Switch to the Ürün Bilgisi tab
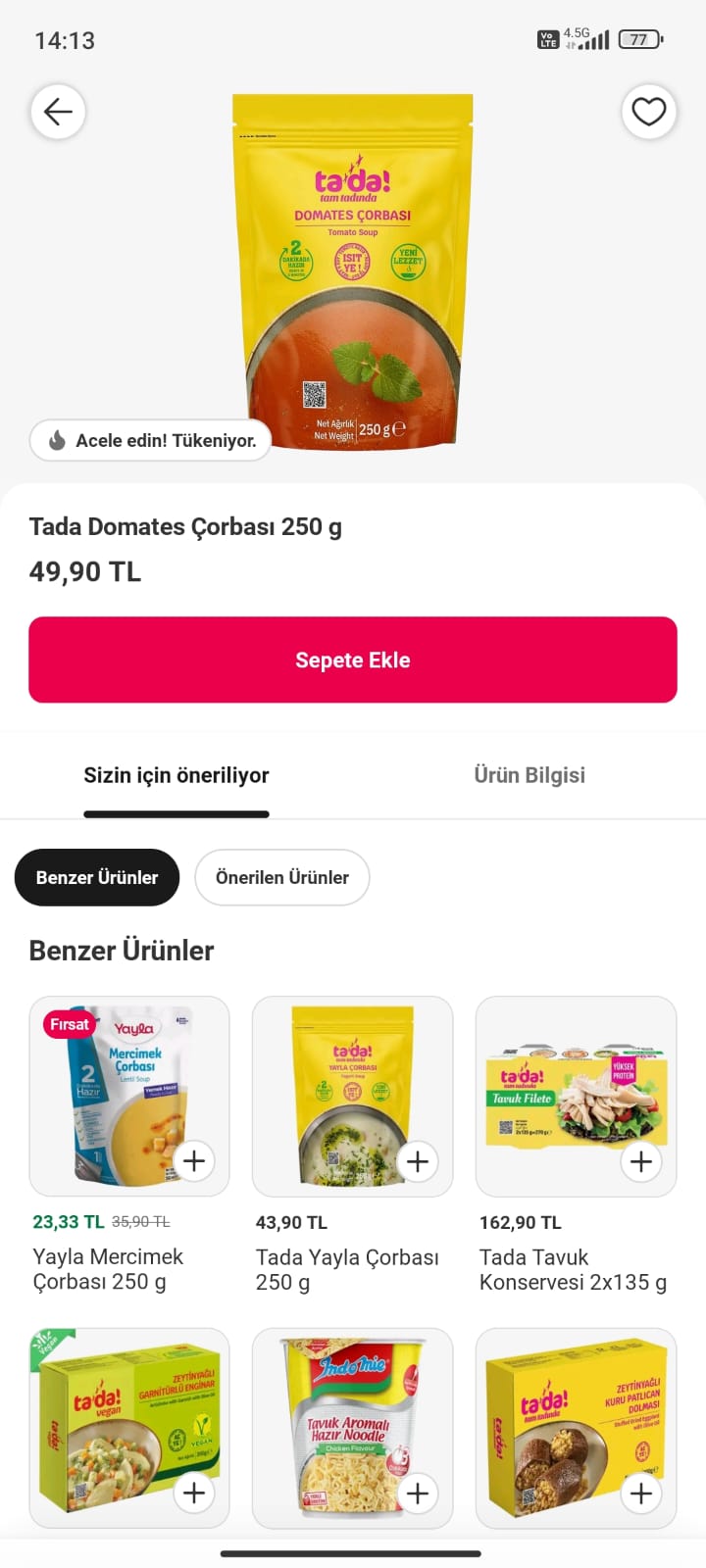706x1568 pixels. pos(529,775)
